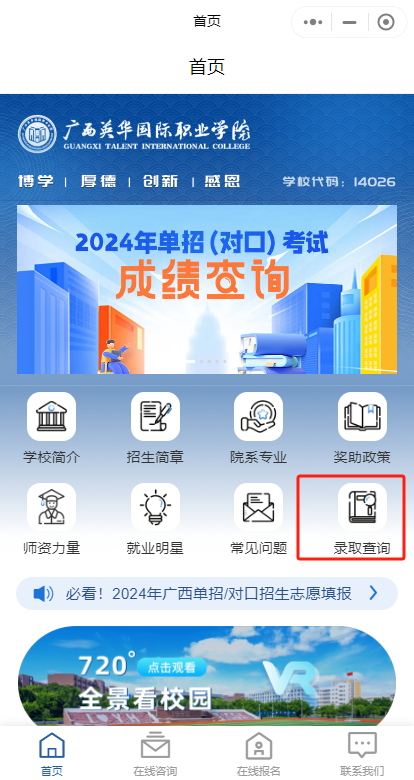View 院系专业
Image resolution: width=414 pixels, height=780 pixels.
pos(259,428)
